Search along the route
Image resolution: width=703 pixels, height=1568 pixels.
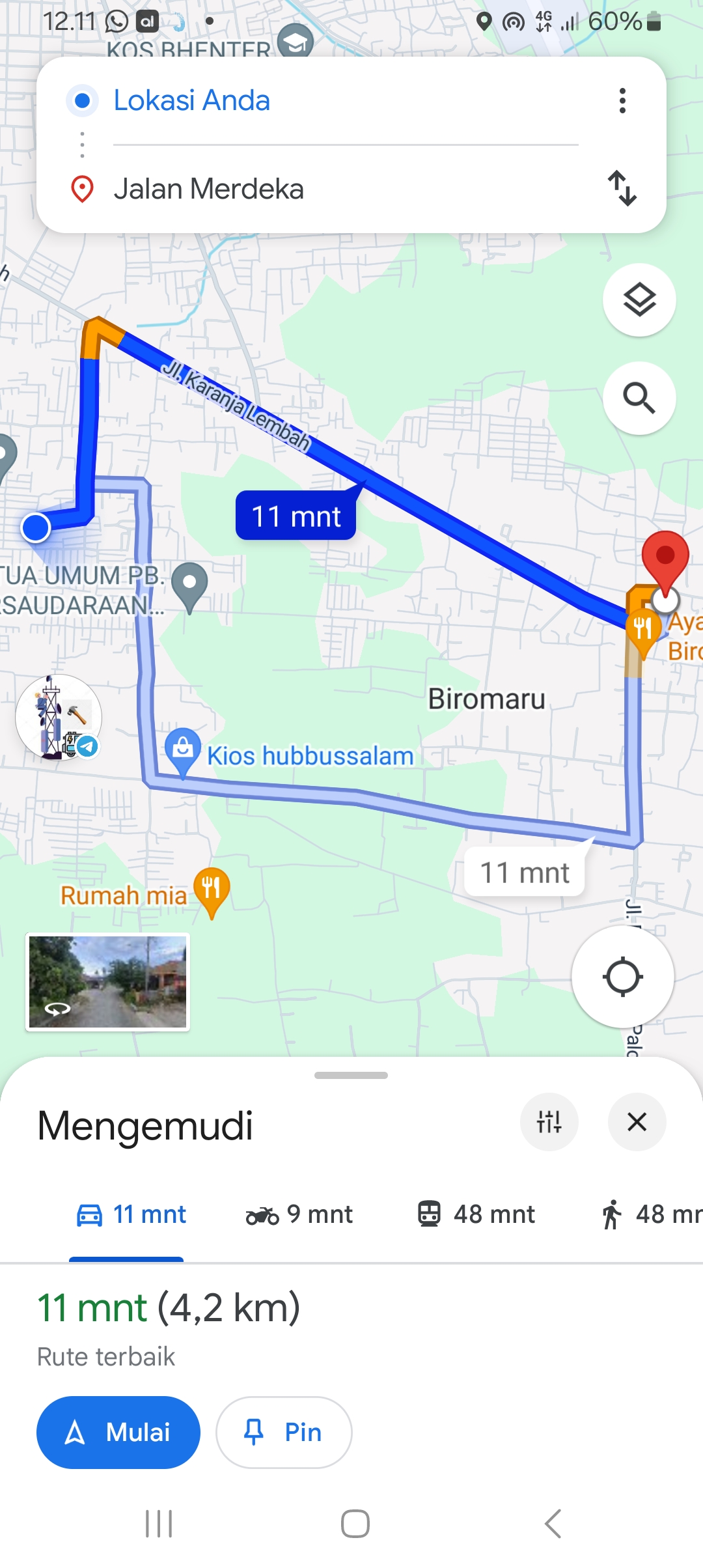point(639,398)
